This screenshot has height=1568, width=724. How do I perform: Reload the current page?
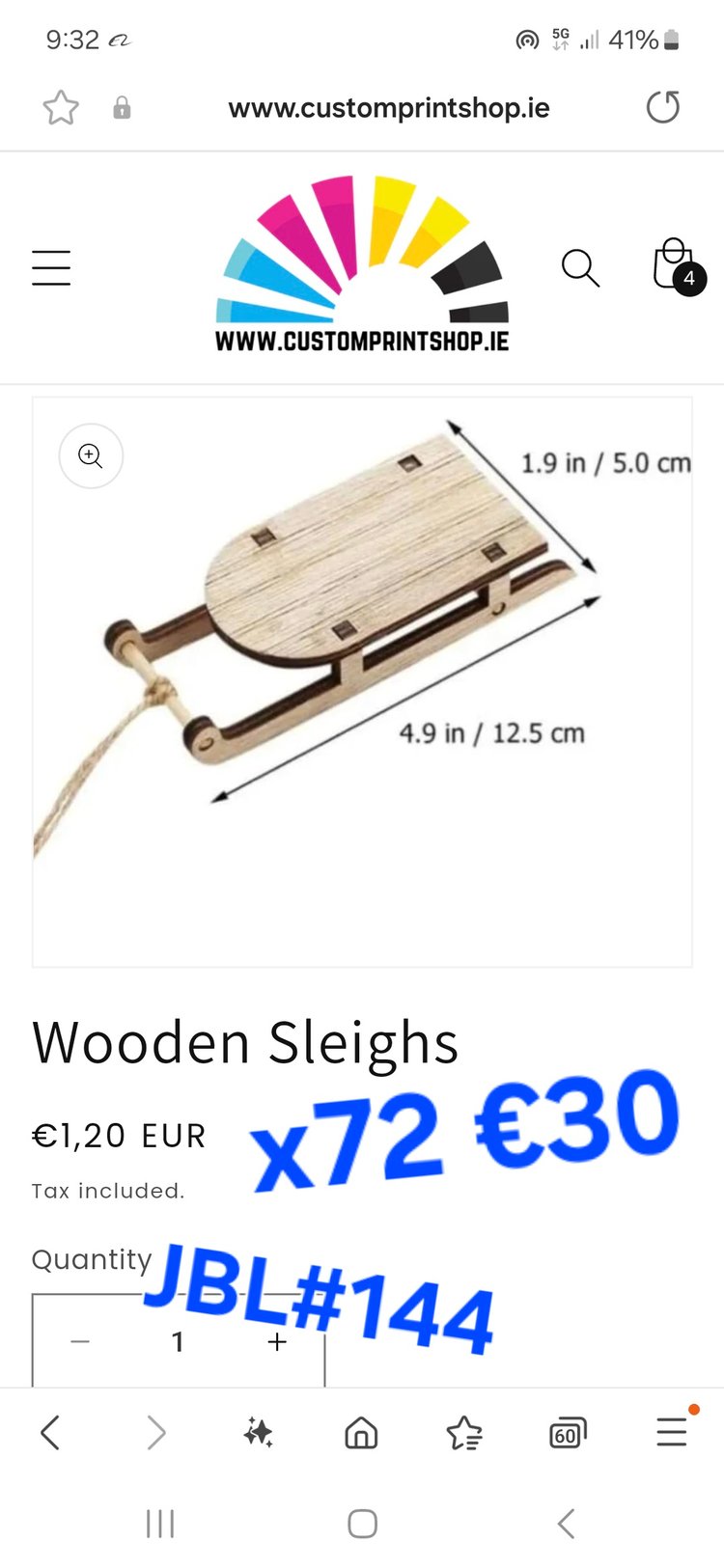(x=662, y=107)
